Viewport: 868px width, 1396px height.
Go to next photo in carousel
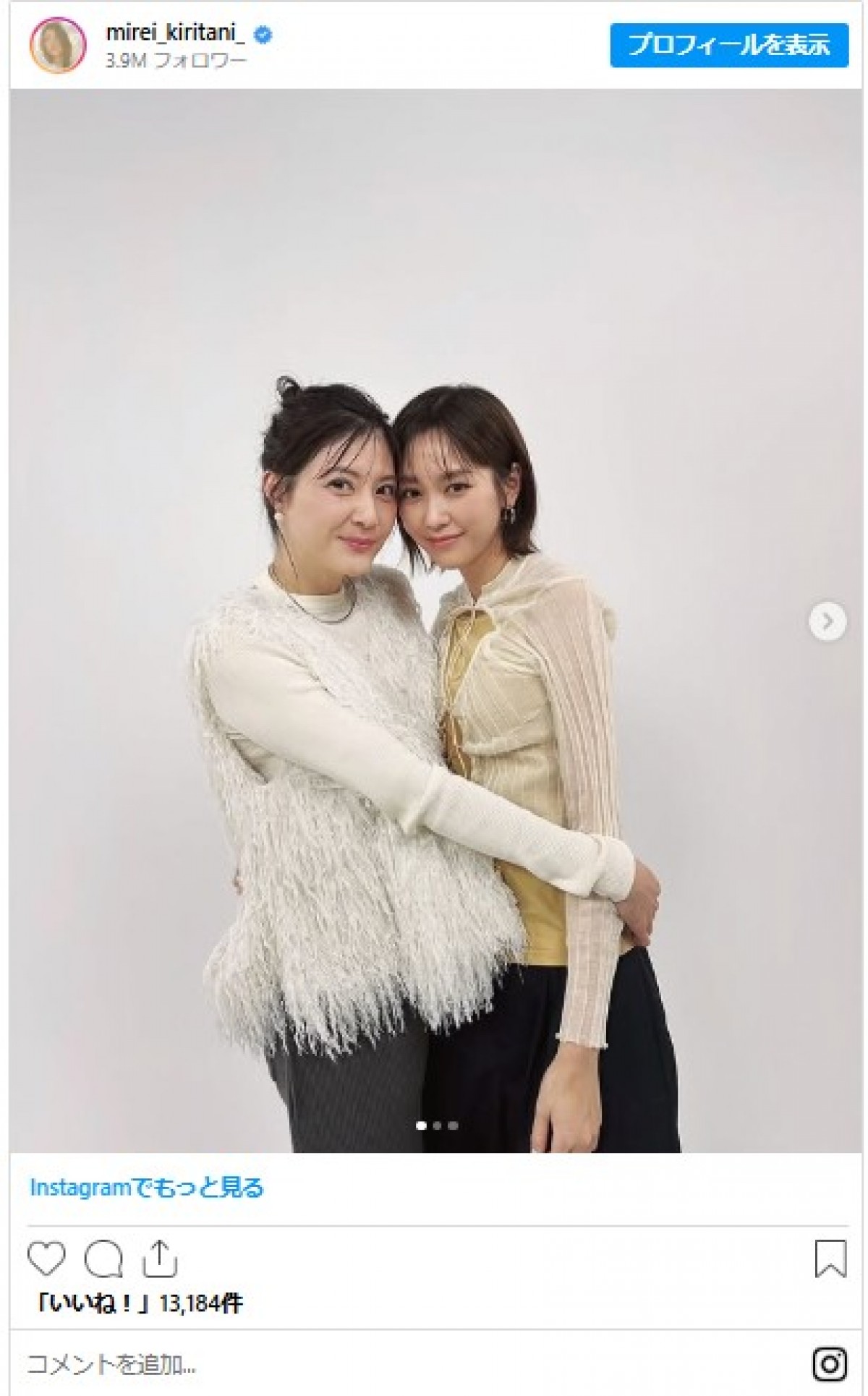[827, 621]
